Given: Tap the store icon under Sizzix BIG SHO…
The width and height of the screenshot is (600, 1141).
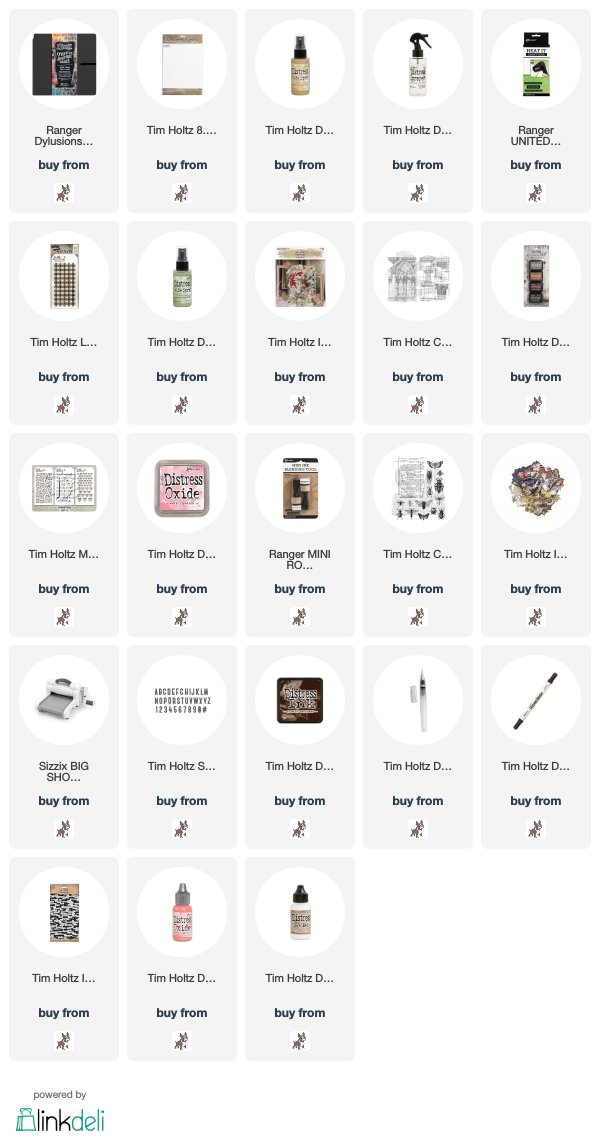Looking at the screenshot, I should click(x=64, y=829).
